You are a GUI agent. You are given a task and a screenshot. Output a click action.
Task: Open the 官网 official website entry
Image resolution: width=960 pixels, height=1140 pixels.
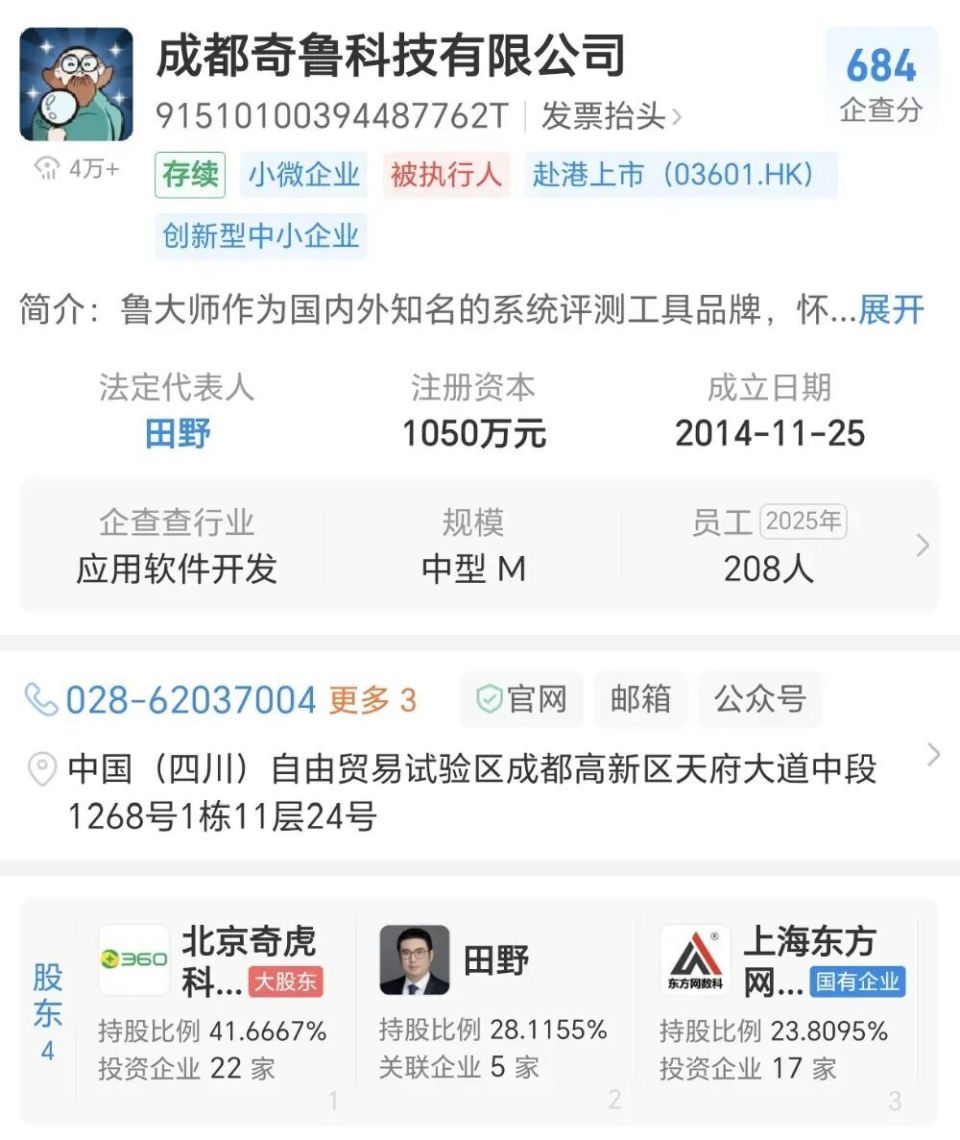(x=522, y=700)
